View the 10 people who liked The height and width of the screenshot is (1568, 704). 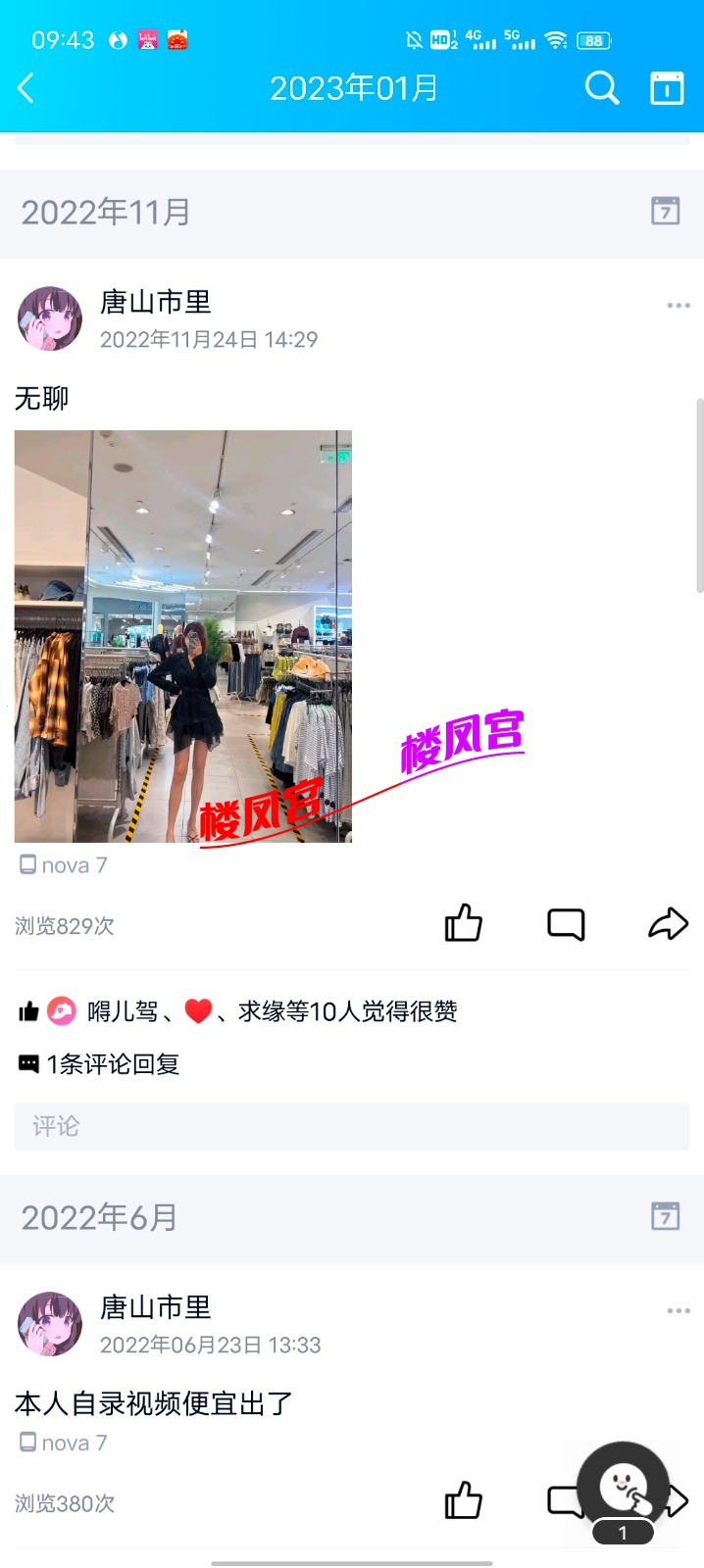272,1011
